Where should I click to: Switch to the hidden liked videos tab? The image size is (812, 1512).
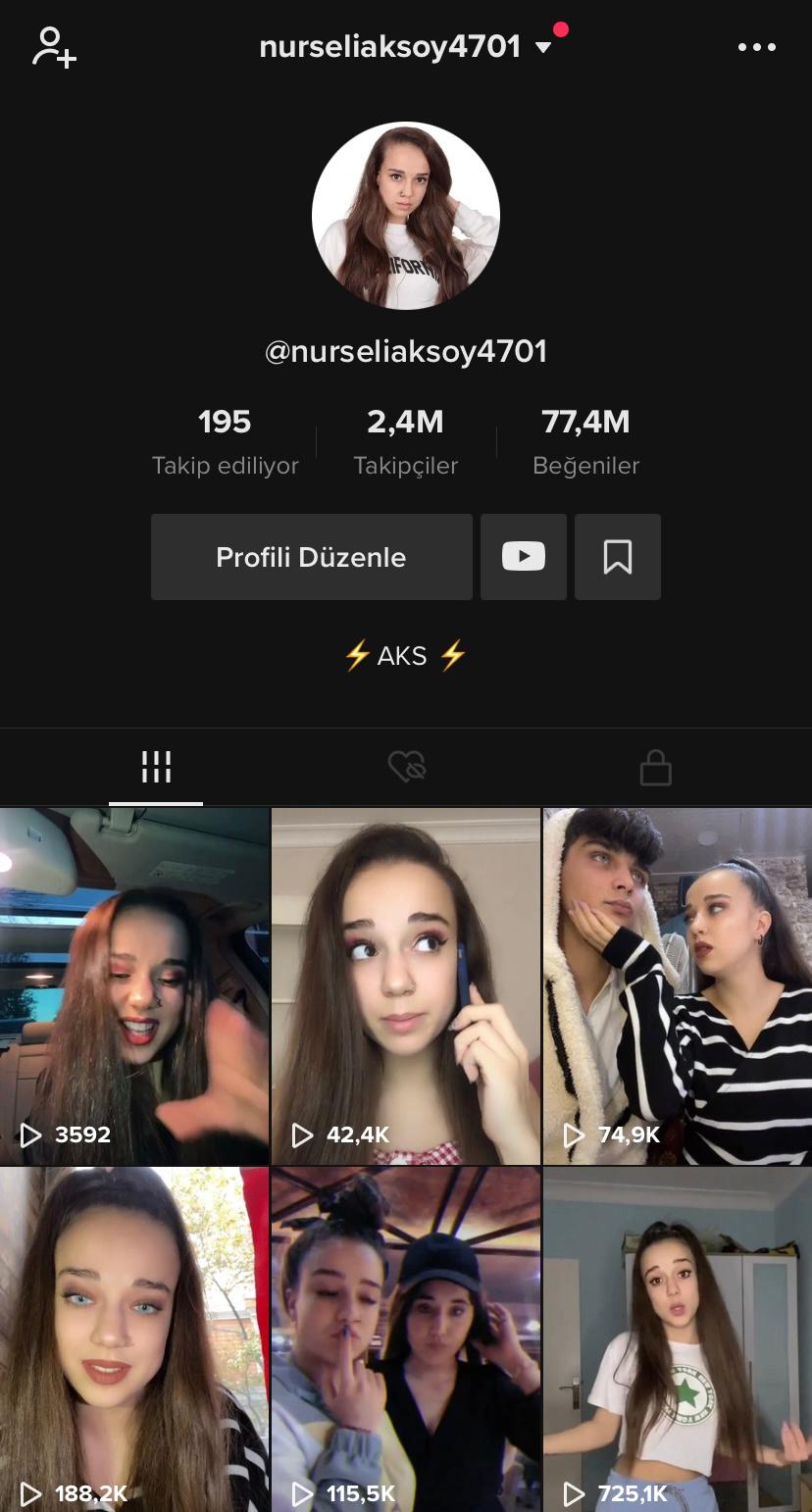point(406,767)
